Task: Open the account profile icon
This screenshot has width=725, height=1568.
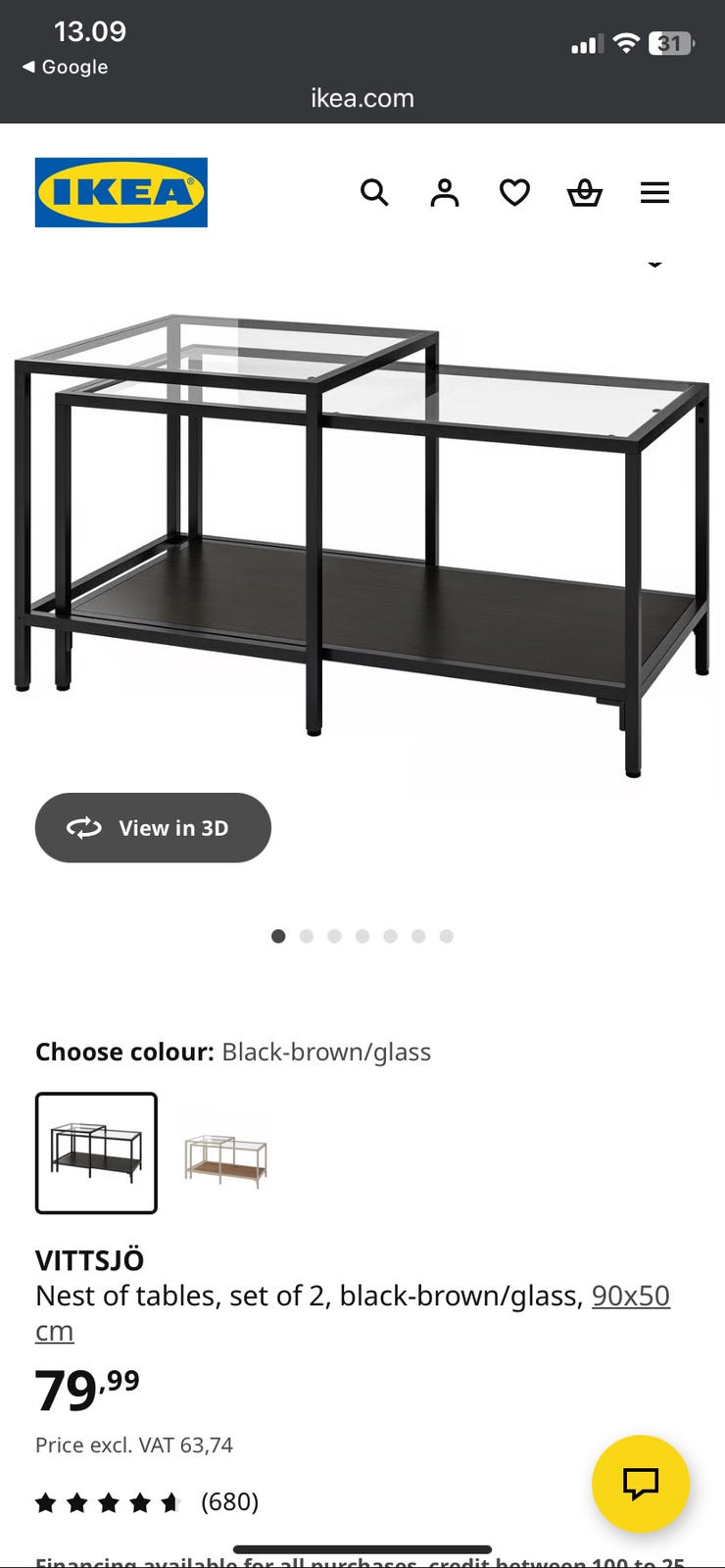Action: [x=445, y=192]
